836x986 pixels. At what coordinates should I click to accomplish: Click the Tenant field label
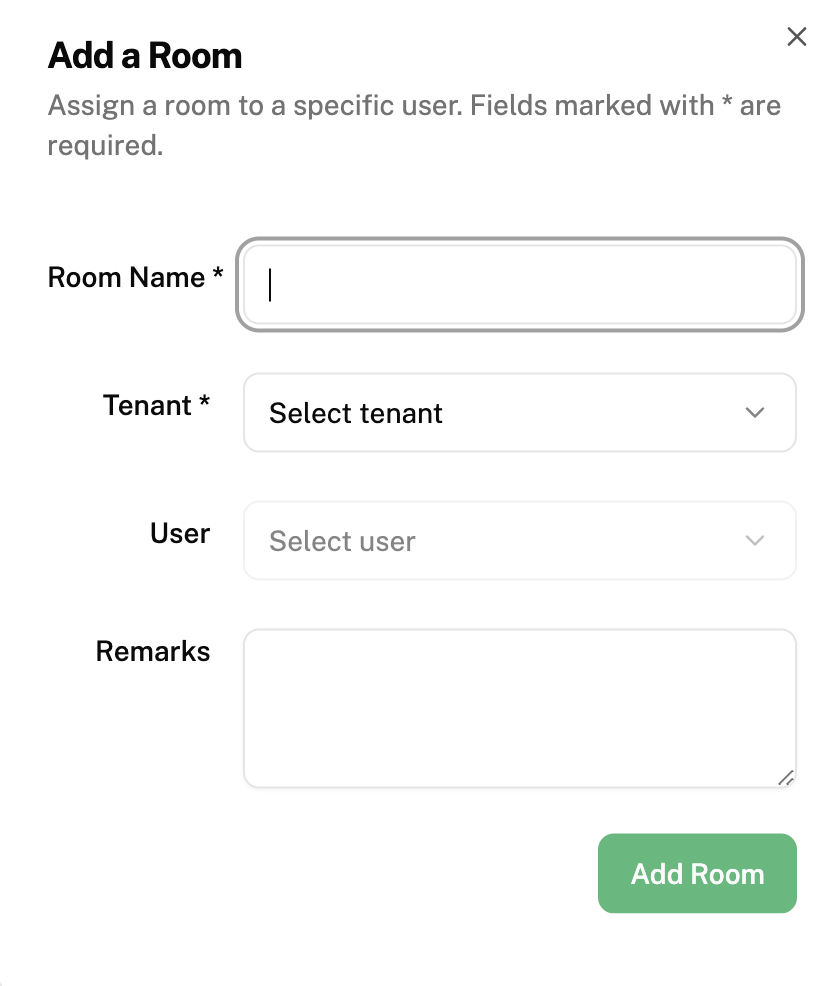[x=157, y=406]
